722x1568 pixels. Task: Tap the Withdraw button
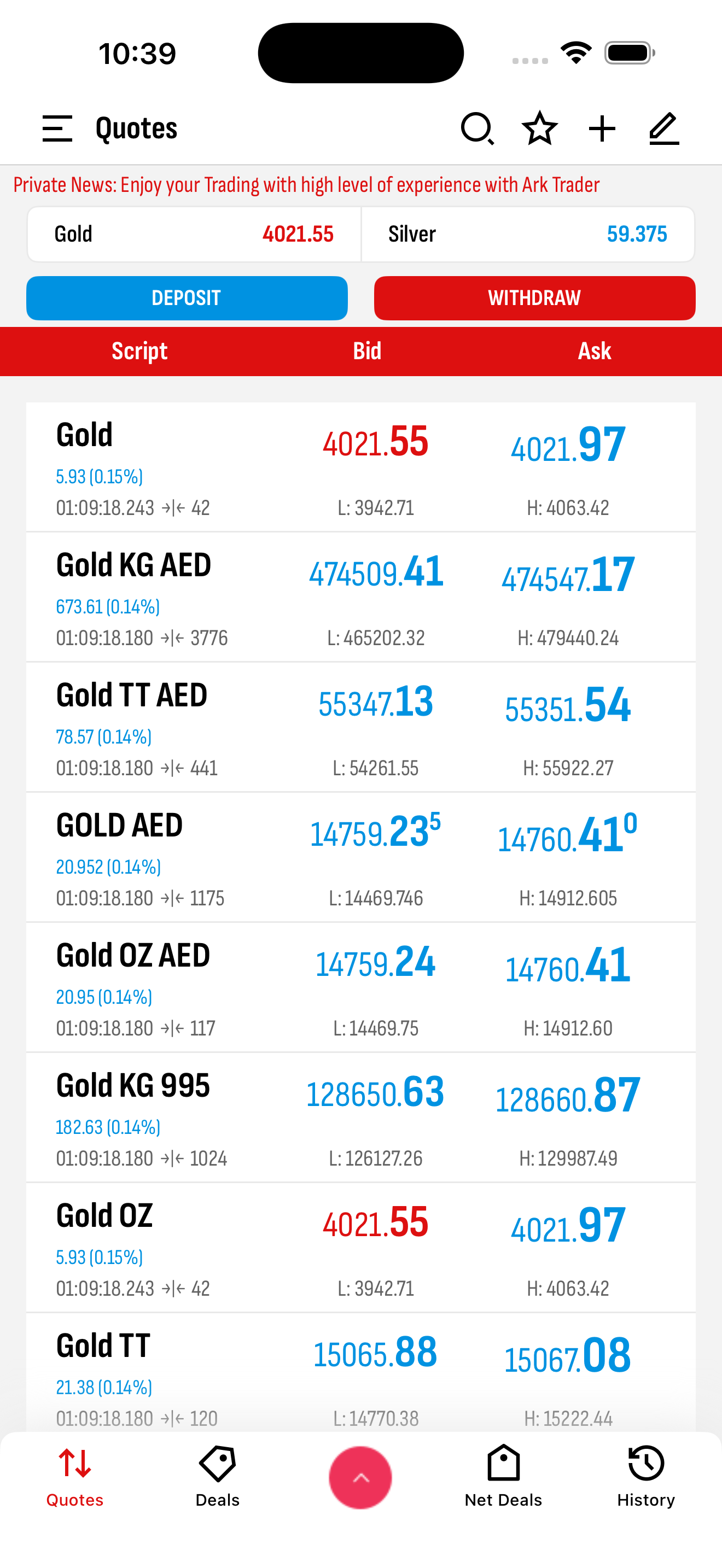[x=534, y=299]
